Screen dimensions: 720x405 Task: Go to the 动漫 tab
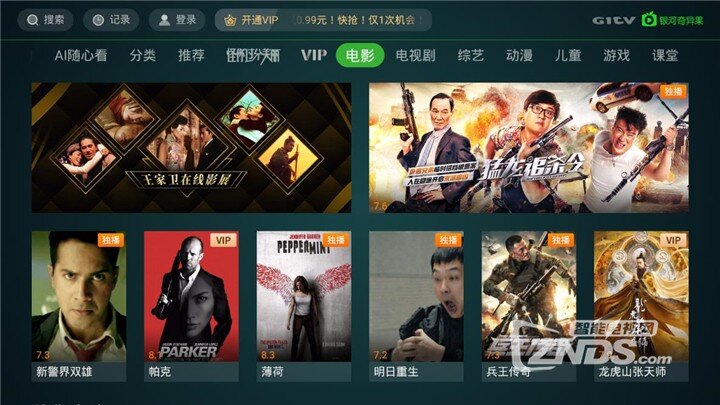tap(519, 55)
